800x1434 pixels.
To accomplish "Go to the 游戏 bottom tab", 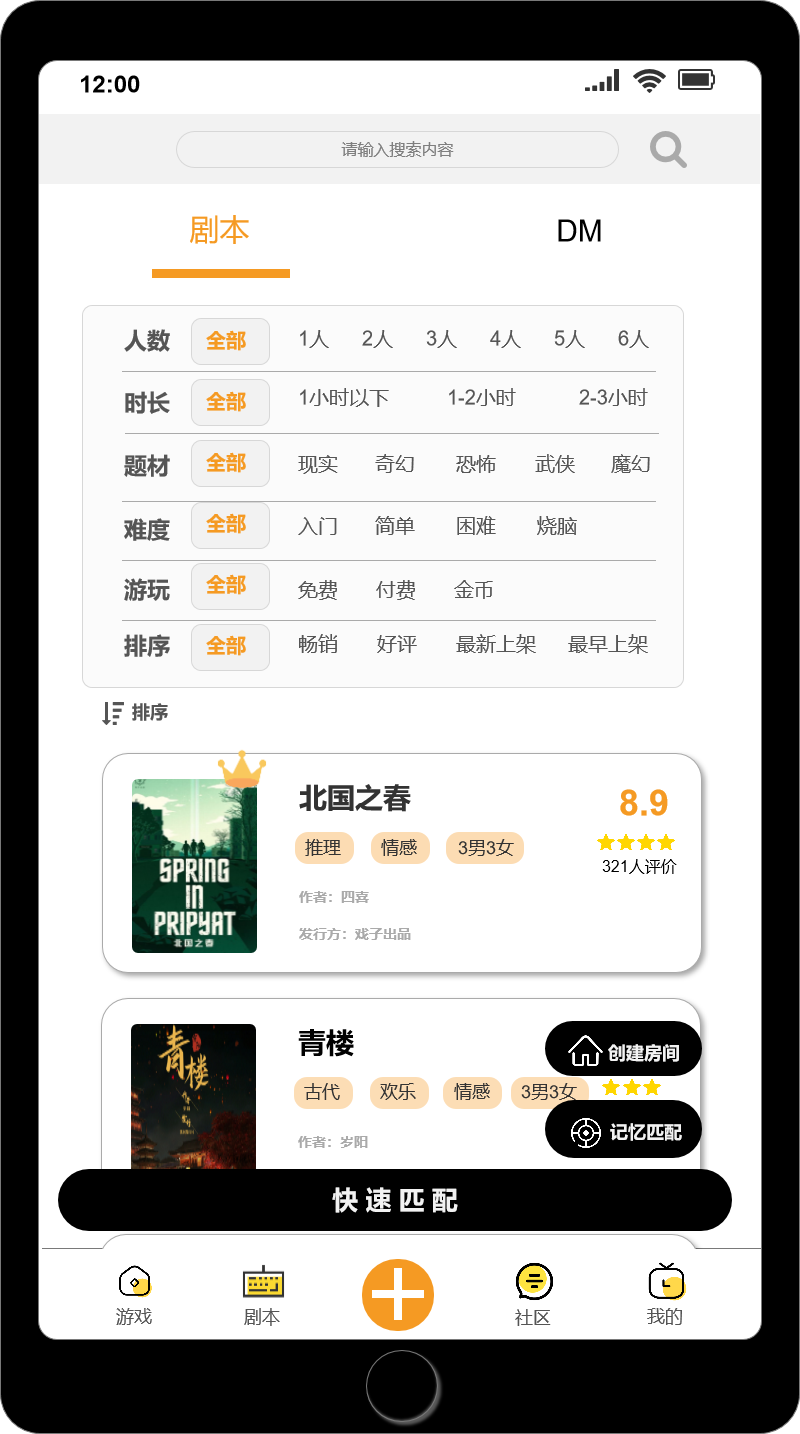I will (x=134, y=1295).
